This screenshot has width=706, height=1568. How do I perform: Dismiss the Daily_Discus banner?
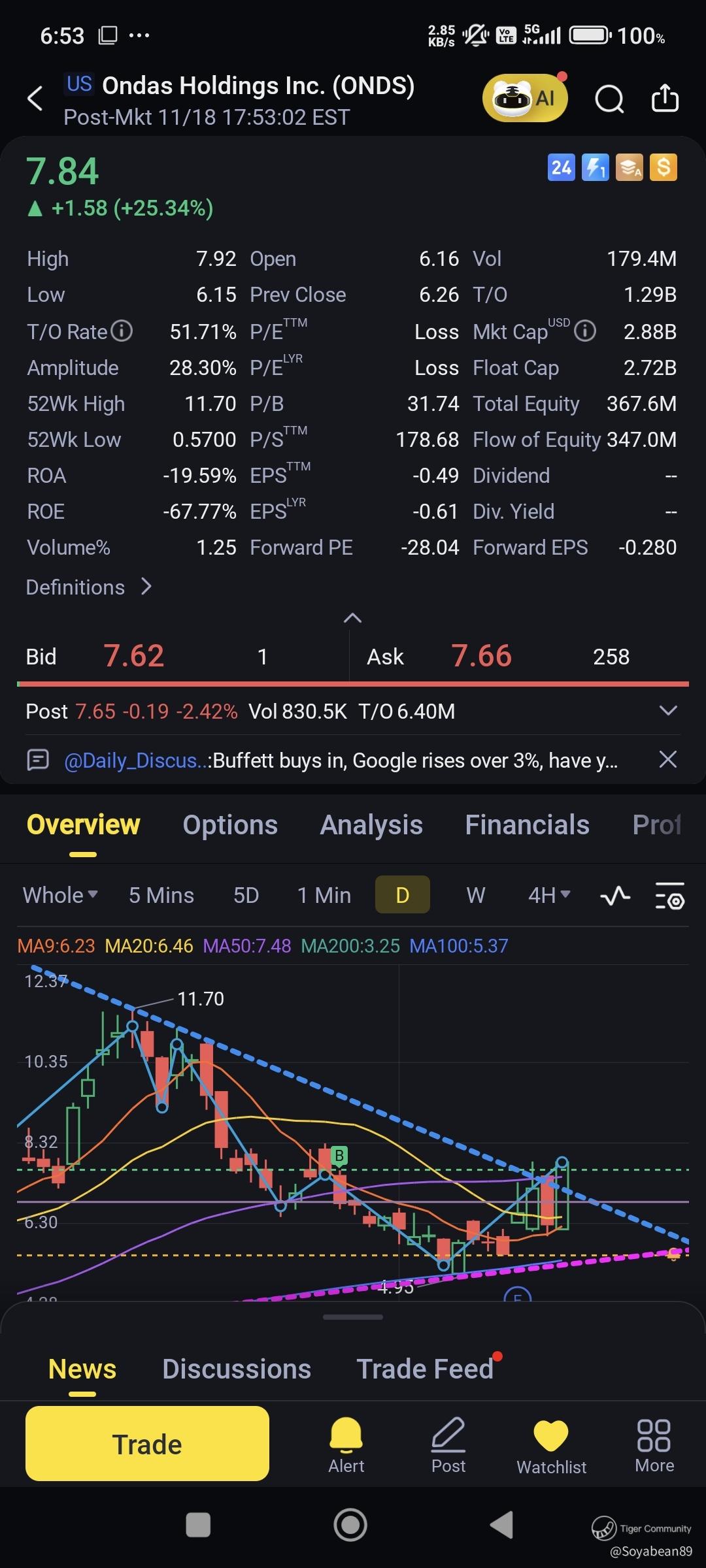pos(667,759)
